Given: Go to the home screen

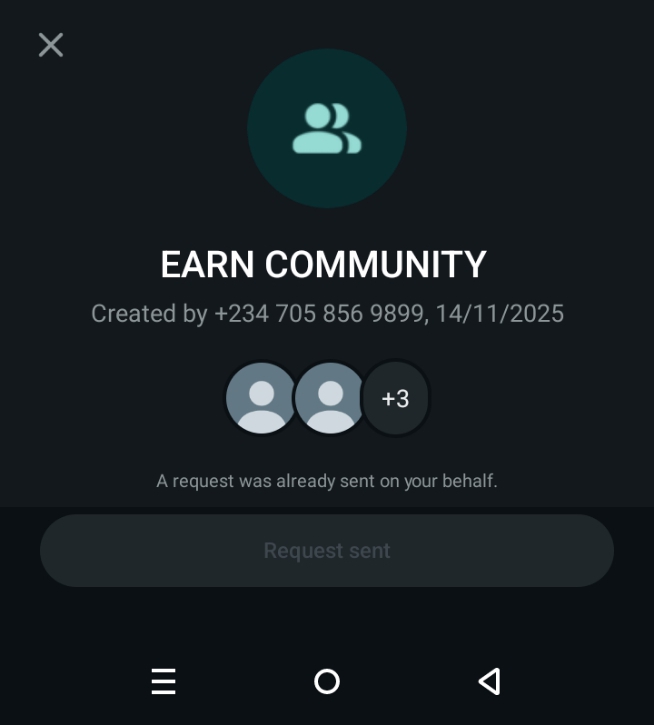Looking at the screenshot, I should click(x=327, y=681).
